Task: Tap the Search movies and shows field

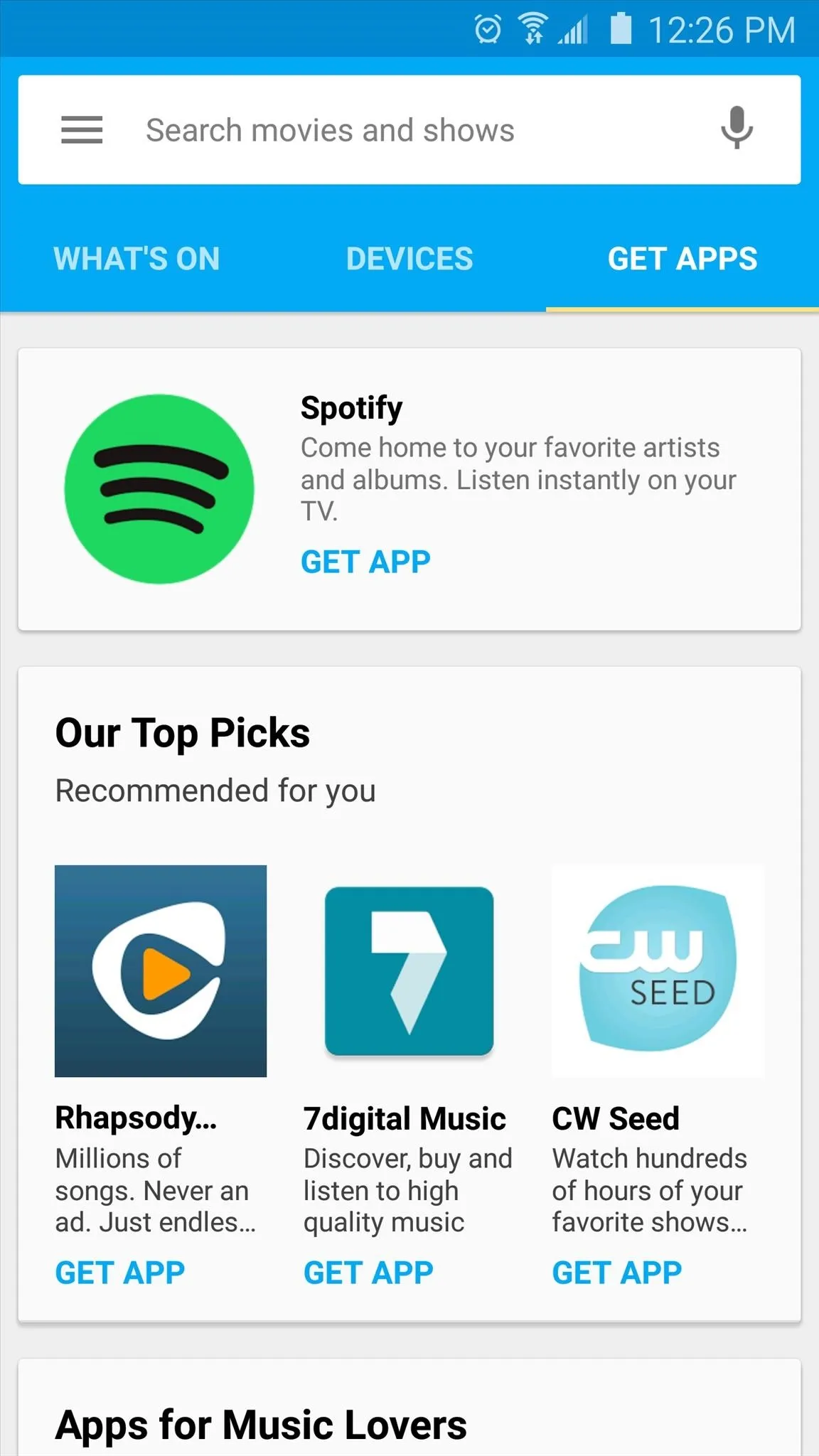Action: point(409,130)
